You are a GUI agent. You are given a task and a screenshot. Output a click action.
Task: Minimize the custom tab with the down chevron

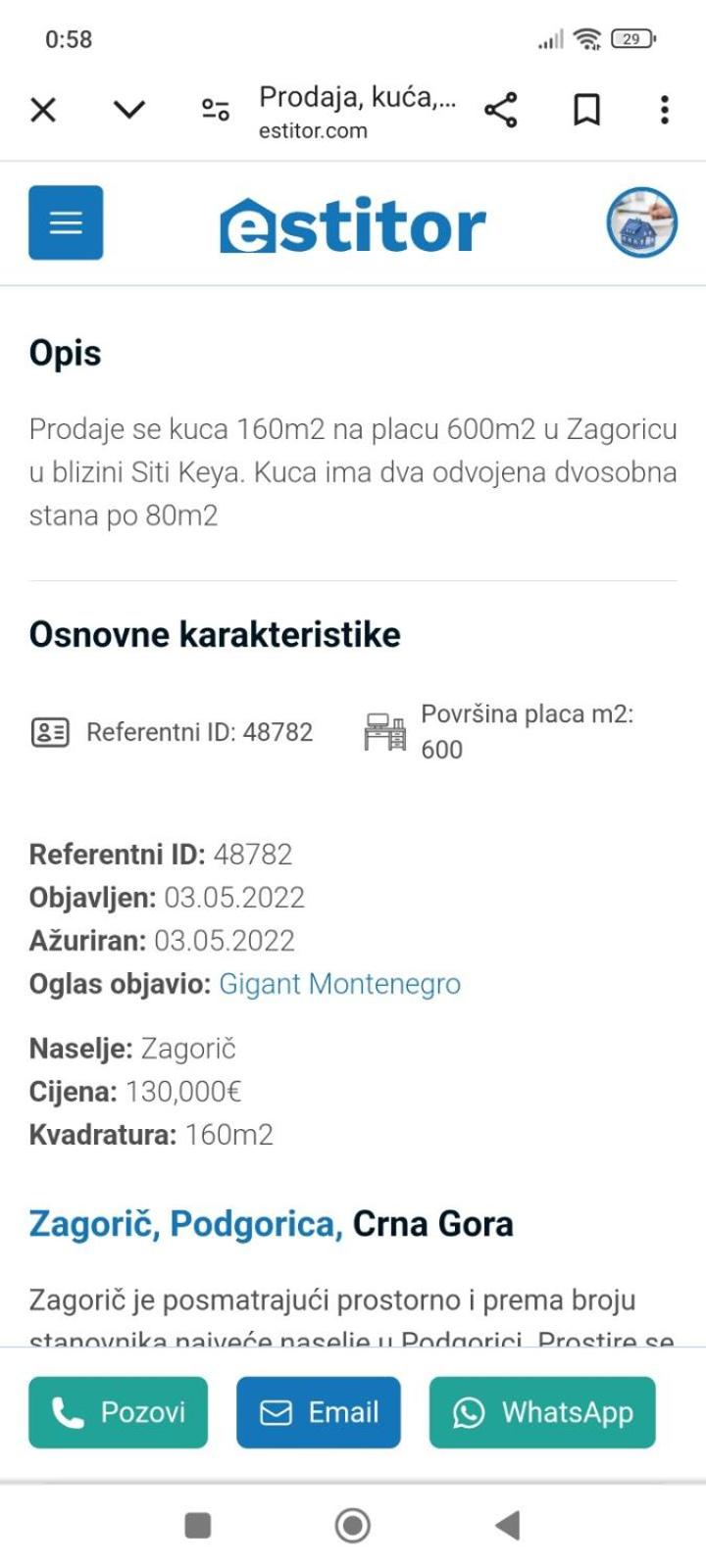[129, 110]
